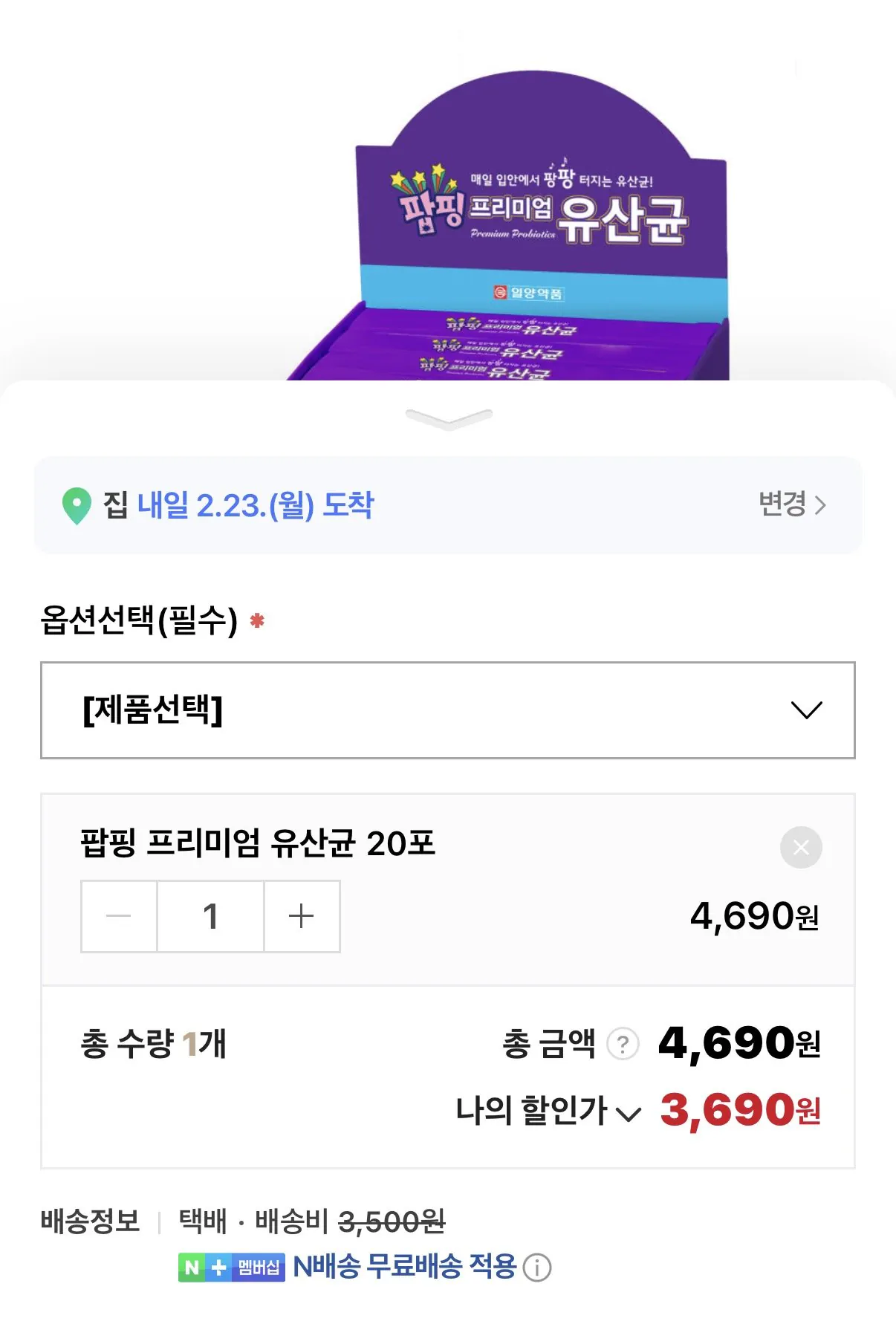Image resolution: width=896 pixels, height=1327 pixels.
Task: Click the minus icon to decrease quantity
Action: [x=119, y=916]
